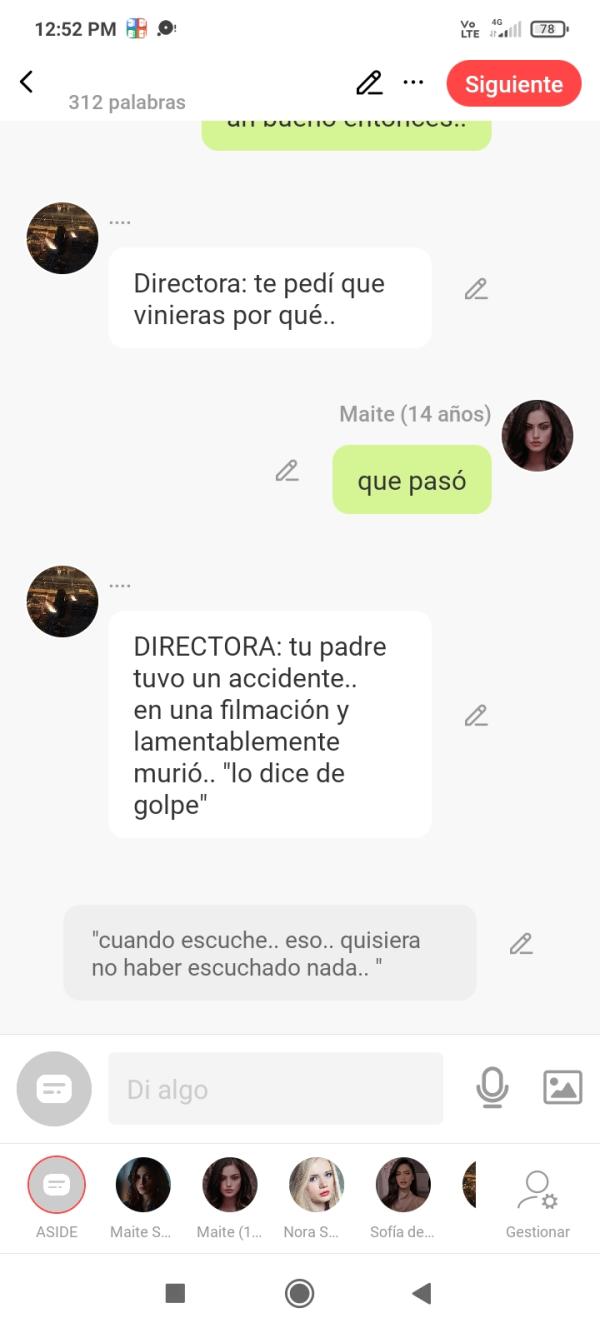The height and width of the screenshot is (1333, 600).
Task: Tap the Siguiente button
Action: point(513,84)
